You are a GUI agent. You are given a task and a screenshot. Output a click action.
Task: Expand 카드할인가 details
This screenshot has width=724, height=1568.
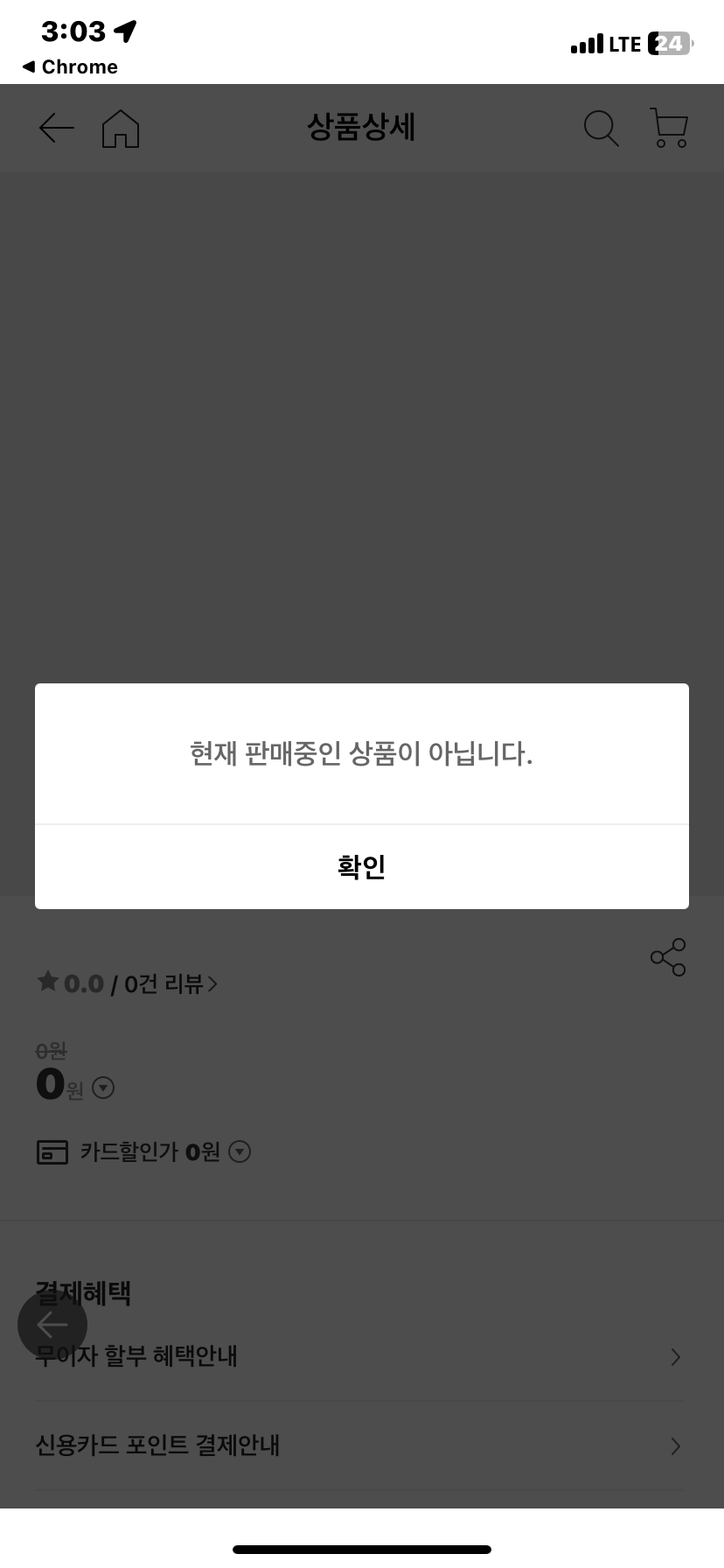point(240,1151)
